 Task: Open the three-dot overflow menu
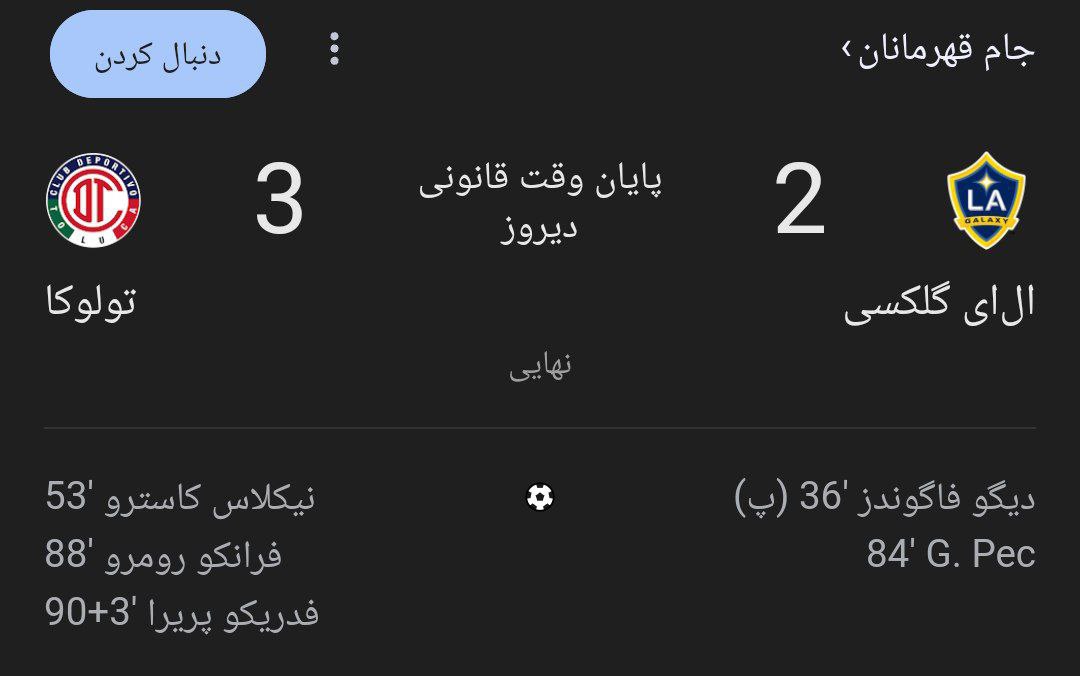tap(334, 49)
